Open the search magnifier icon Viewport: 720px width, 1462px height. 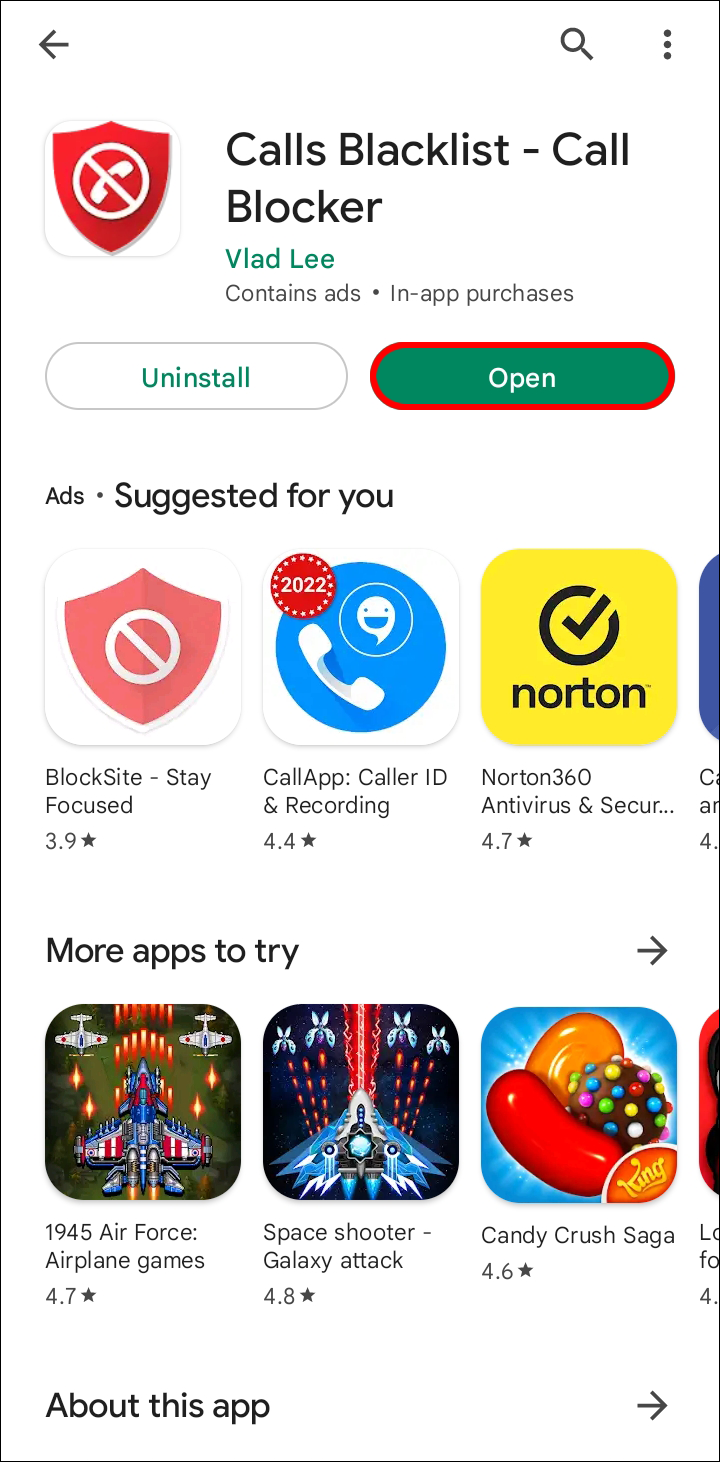[577, 44]
